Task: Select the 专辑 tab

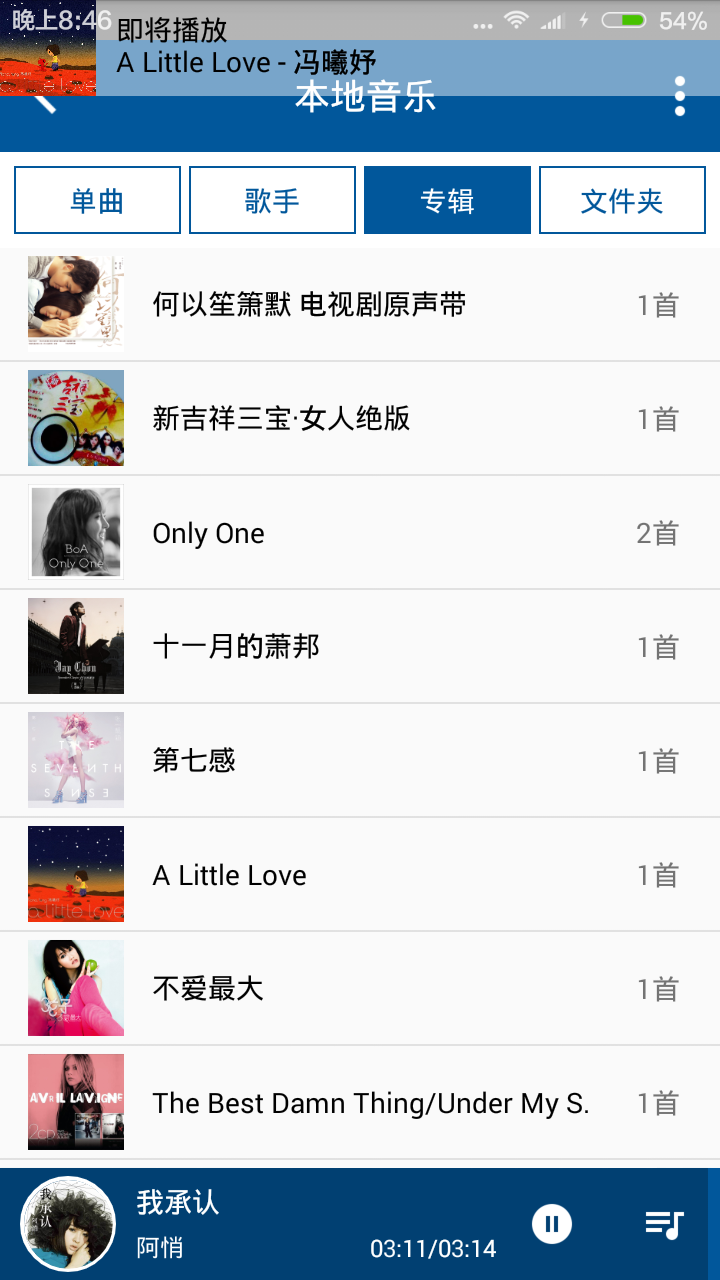Action: click(x=447, y=200)
